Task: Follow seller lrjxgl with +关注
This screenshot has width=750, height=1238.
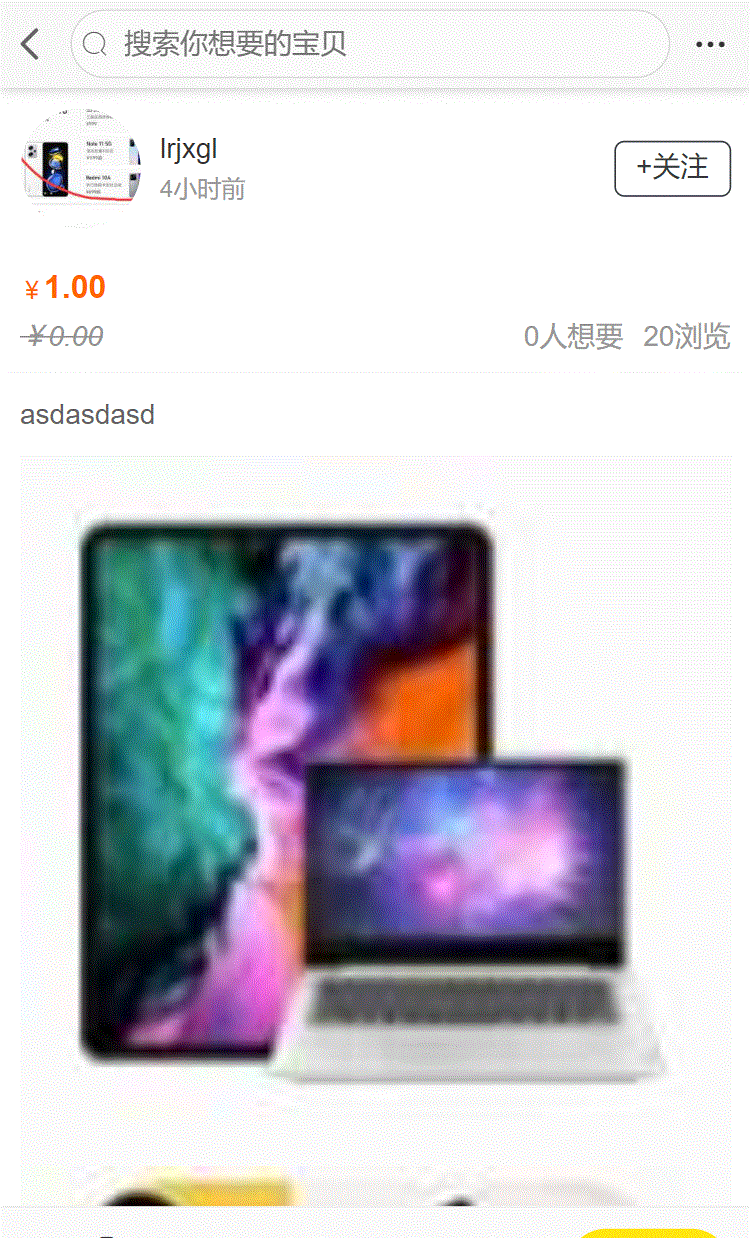Action: (672, 168)
